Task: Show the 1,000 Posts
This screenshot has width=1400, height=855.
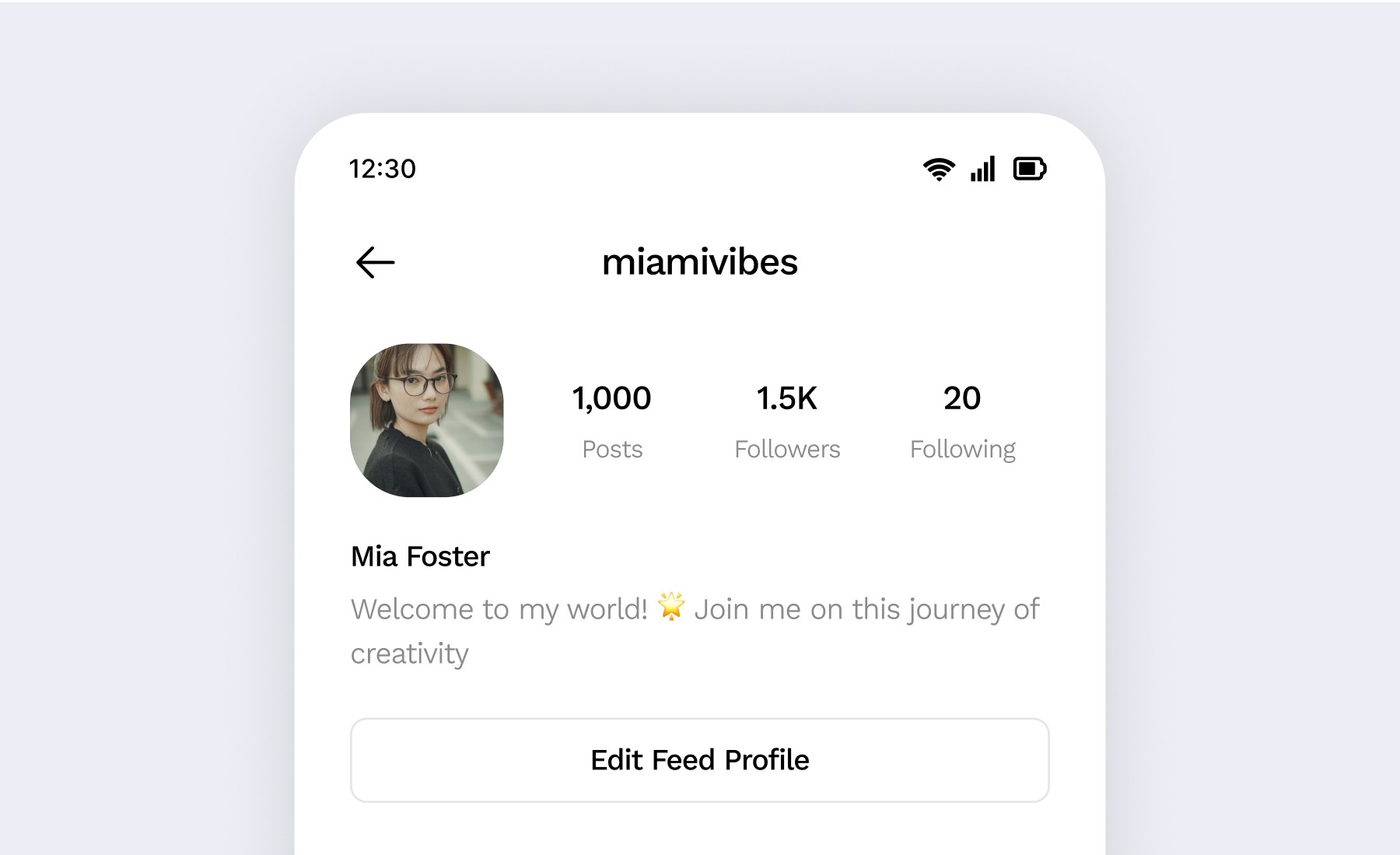Action: pyautogui.click(x=612, y=421)
